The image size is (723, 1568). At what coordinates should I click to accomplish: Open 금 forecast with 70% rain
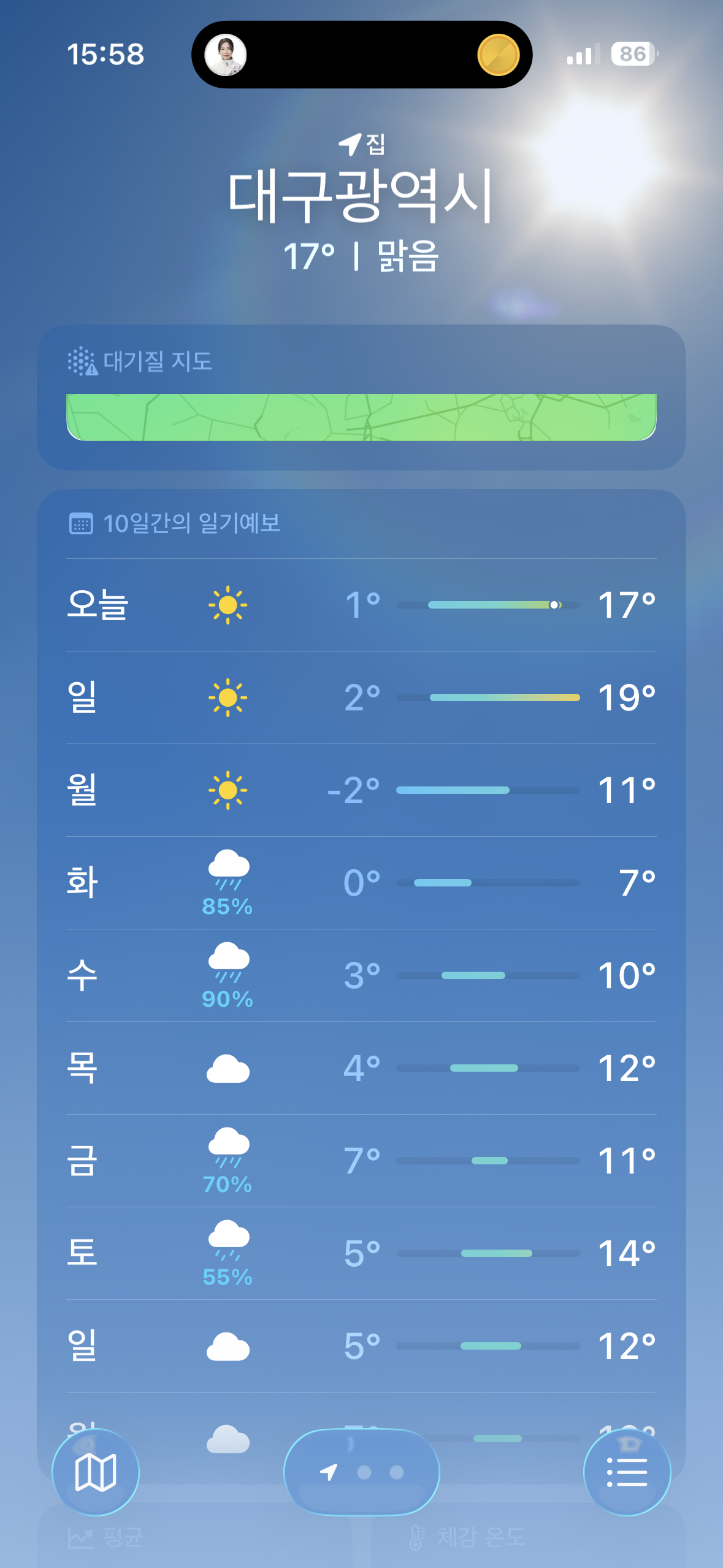point(361,1161)
